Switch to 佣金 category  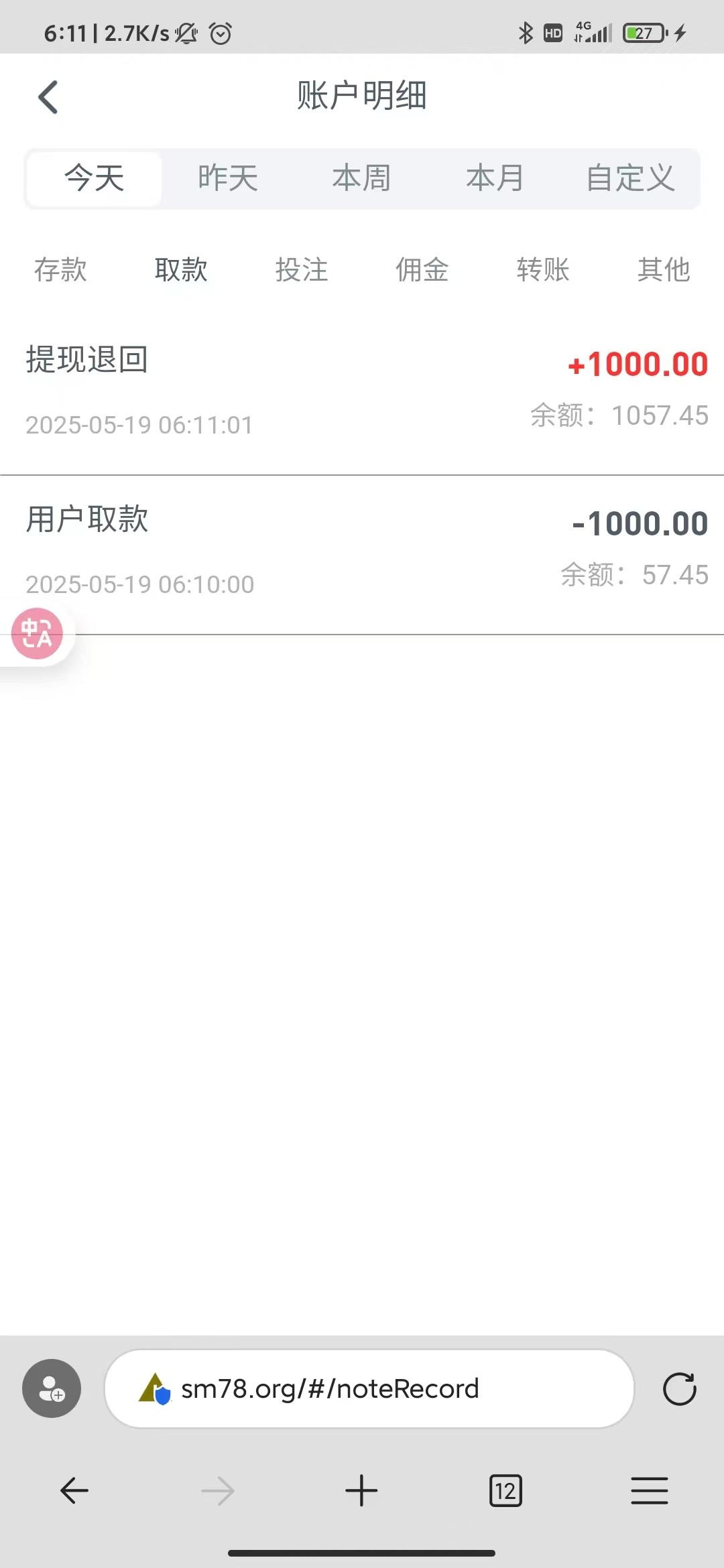(422, 269)
